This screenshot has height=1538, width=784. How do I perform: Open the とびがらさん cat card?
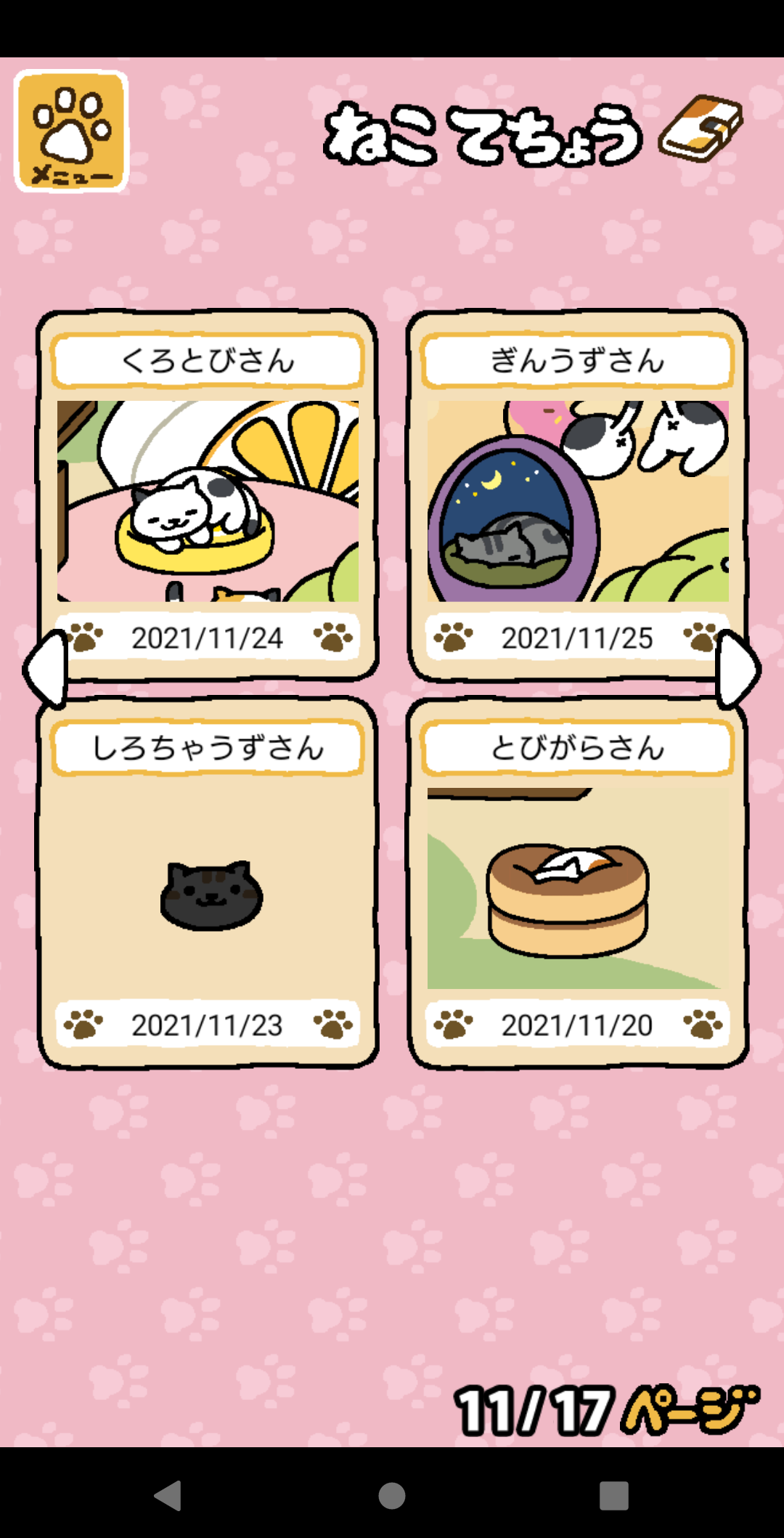coord(577,887)
